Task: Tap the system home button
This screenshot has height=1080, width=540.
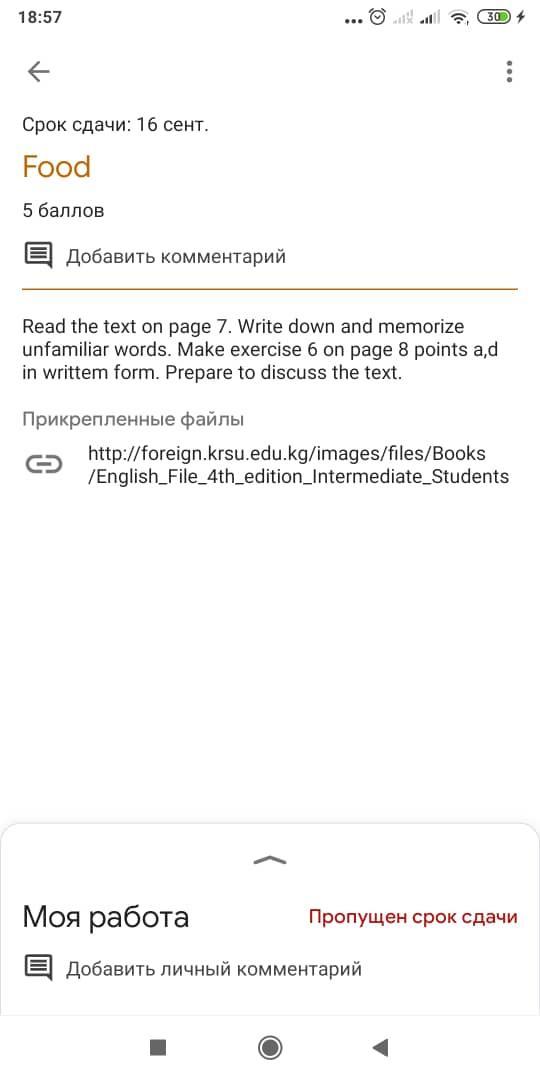Action: [x=270, y=1048]
